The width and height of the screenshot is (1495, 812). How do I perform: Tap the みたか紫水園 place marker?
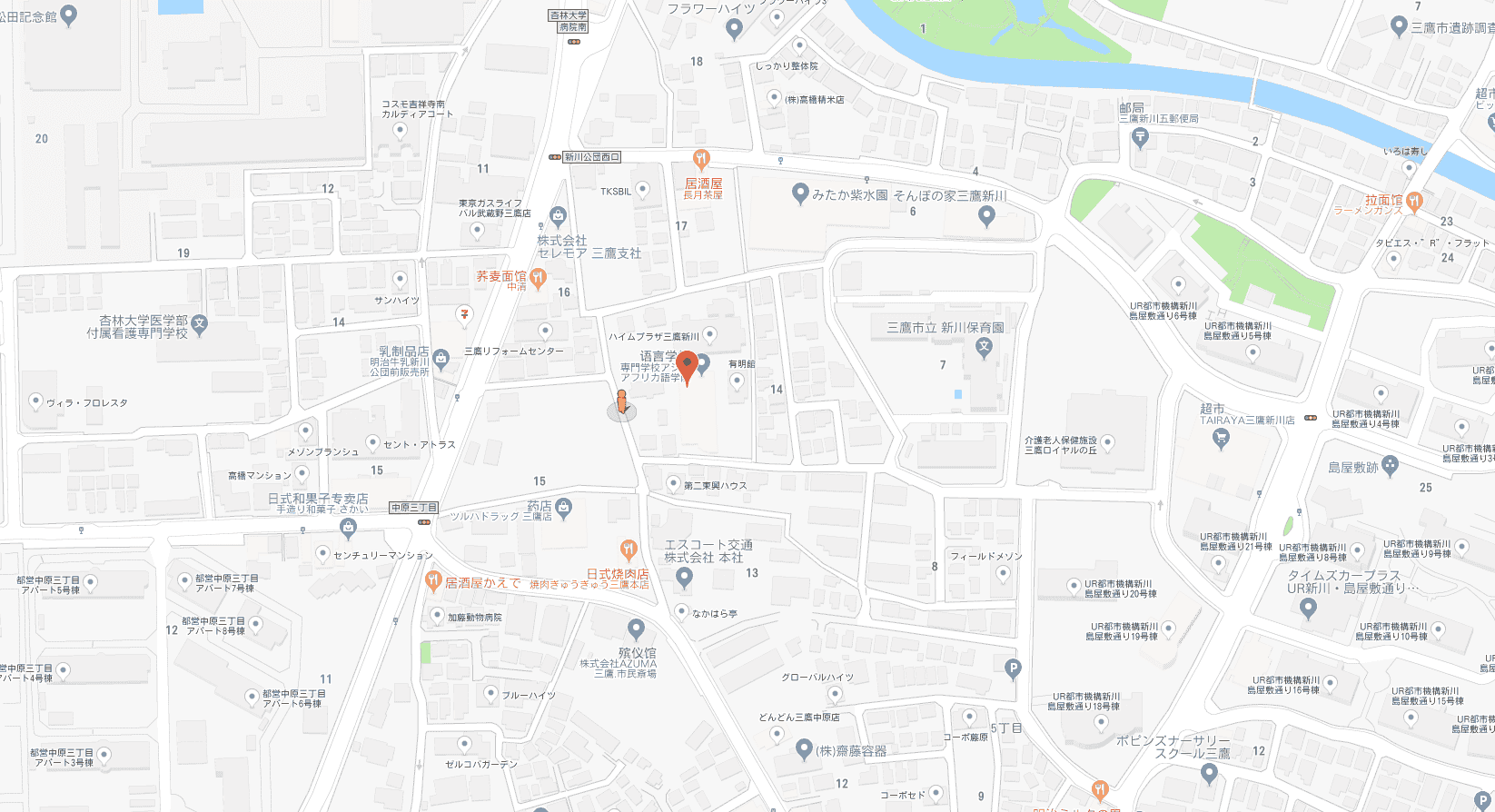[800, 193]
